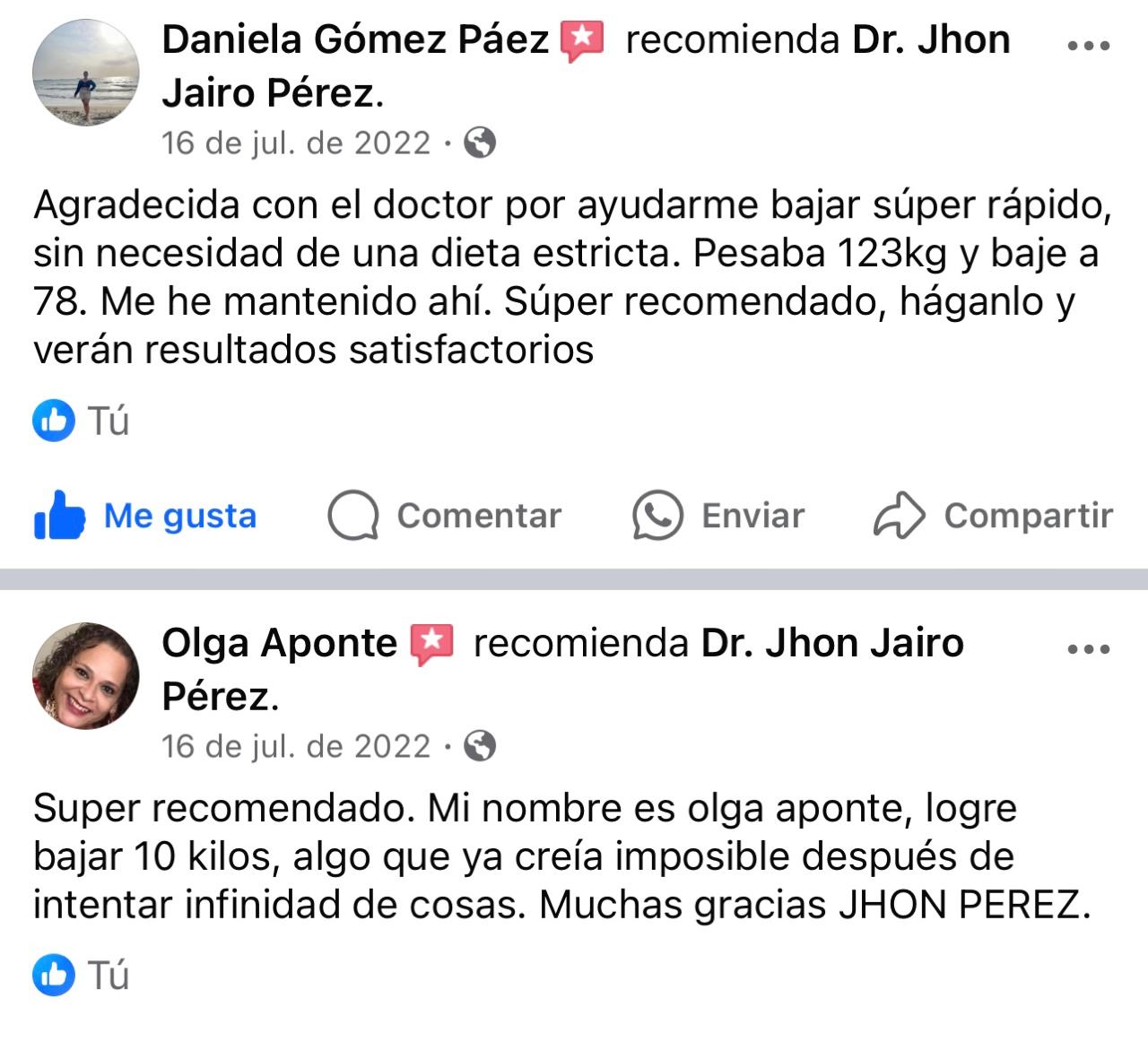Visit Olga Aponte's profile name
The width and height of the screenshot is (1148, 1042).
click(279, 643)
